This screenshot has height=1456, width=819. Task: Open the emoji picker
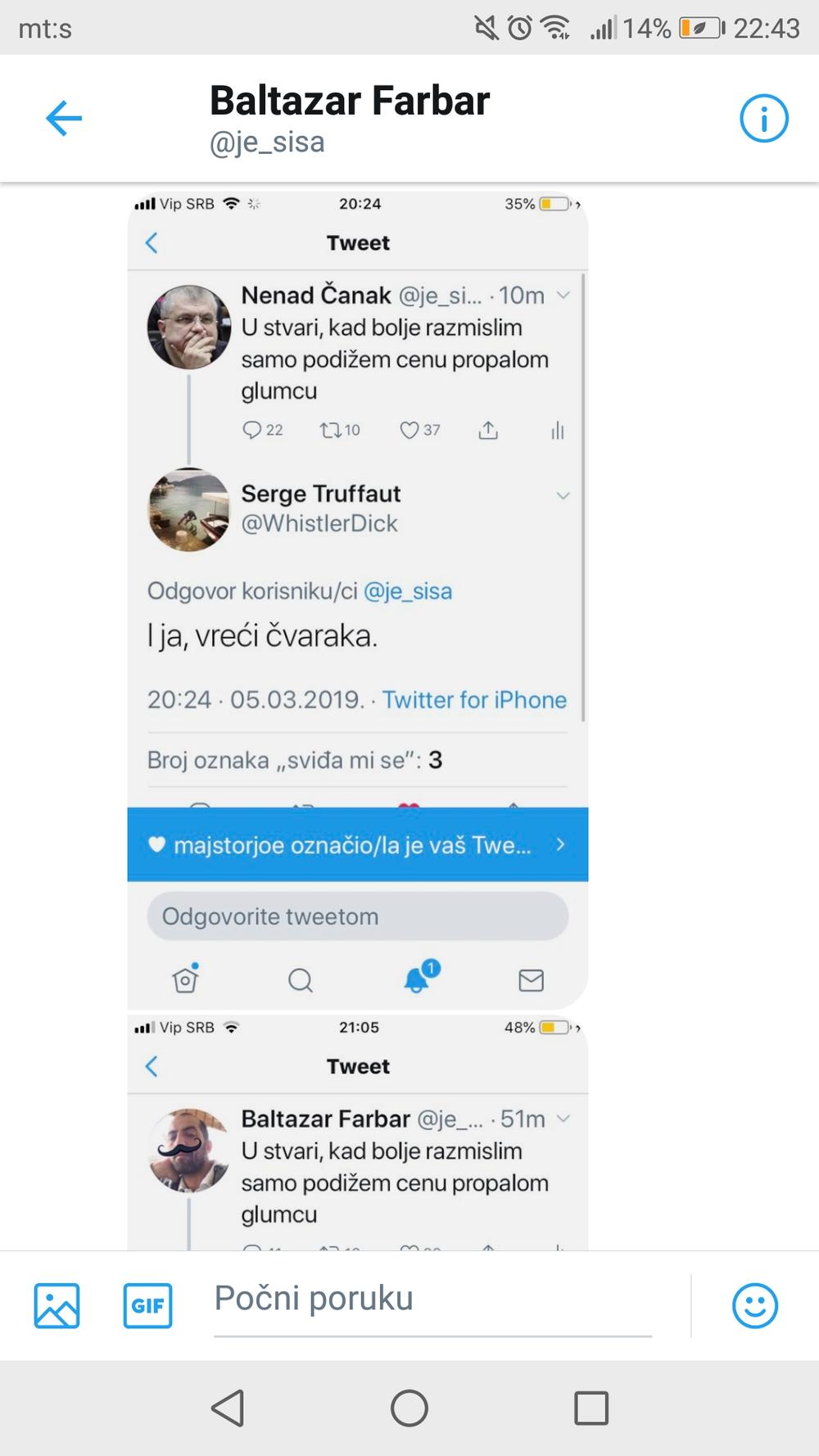(x=754, y=1305)
